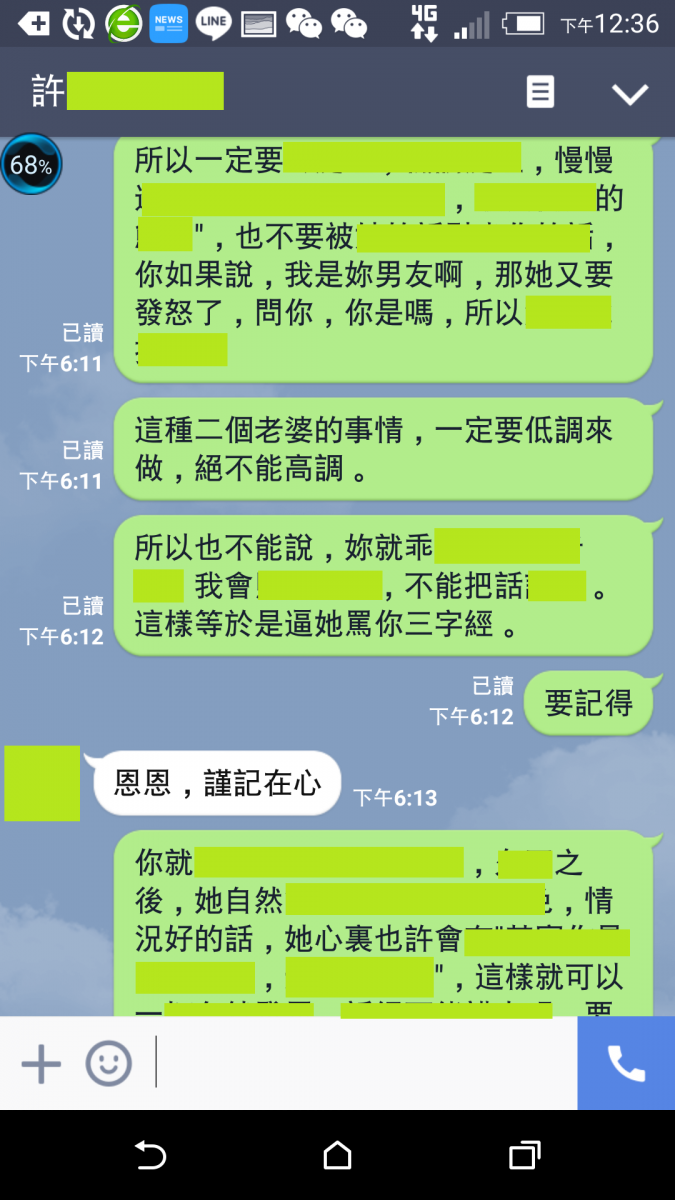Open the notes icon in chat header

pyautogui.click(x=540, y=93)
